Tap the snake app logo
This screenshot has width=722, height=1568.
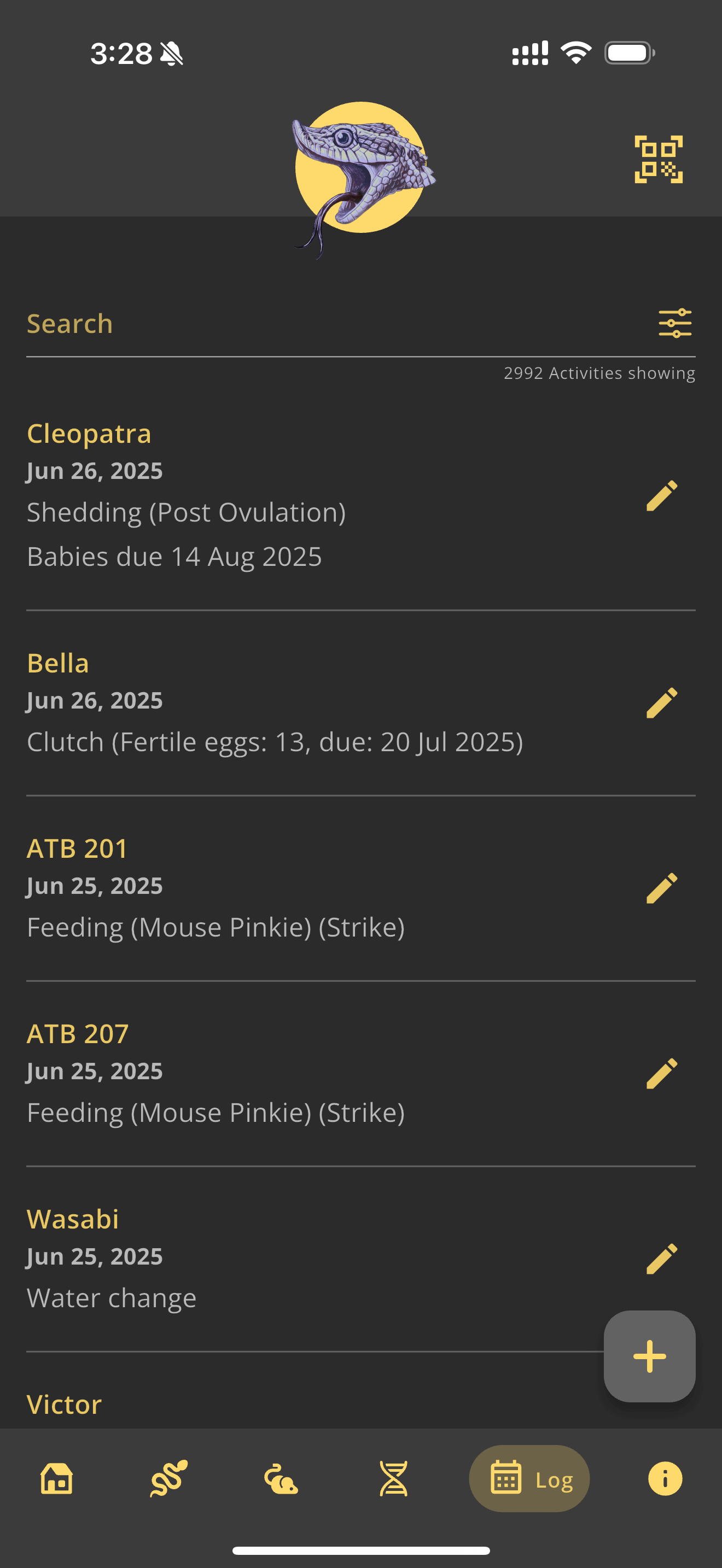[x=360, y=167]
